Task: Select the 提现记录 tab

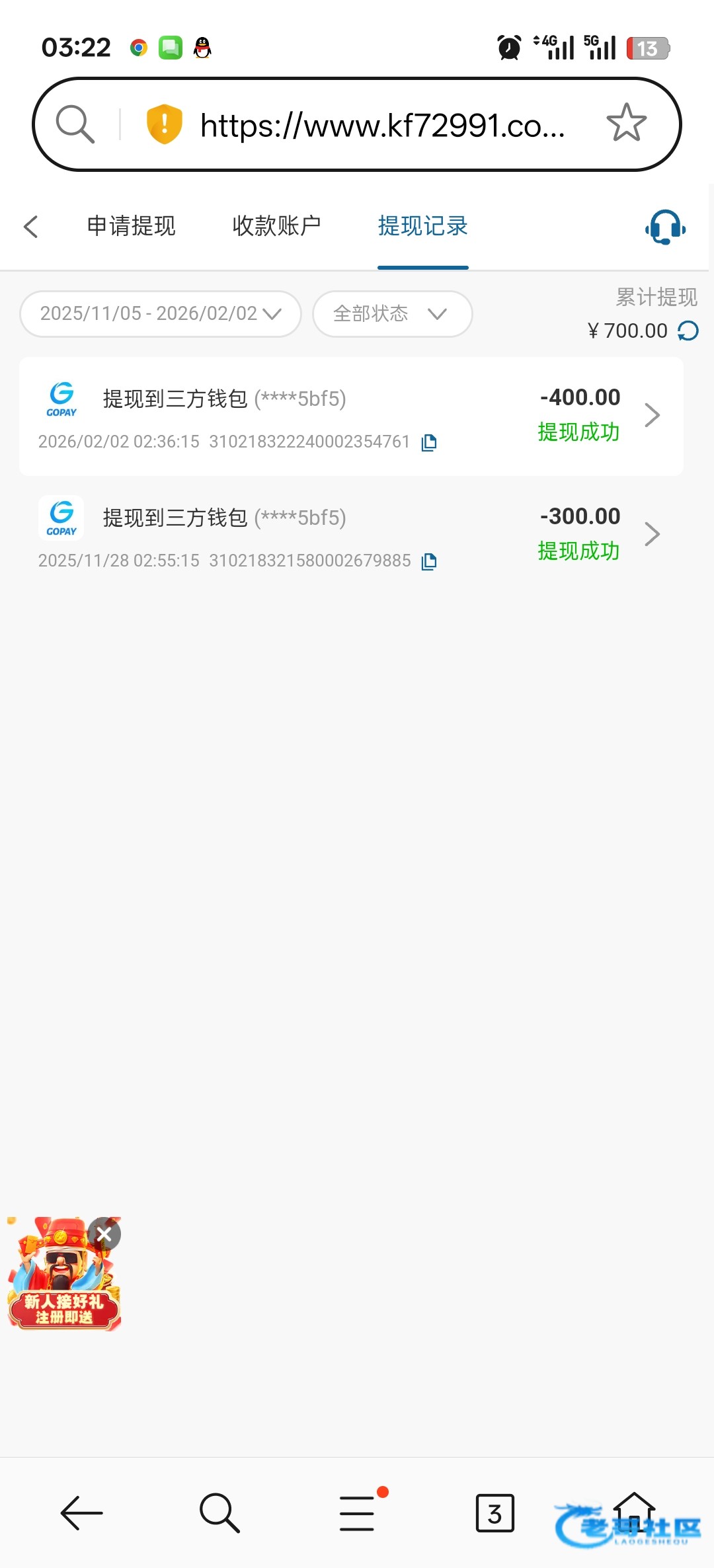Action: click(x=422, y=226)
